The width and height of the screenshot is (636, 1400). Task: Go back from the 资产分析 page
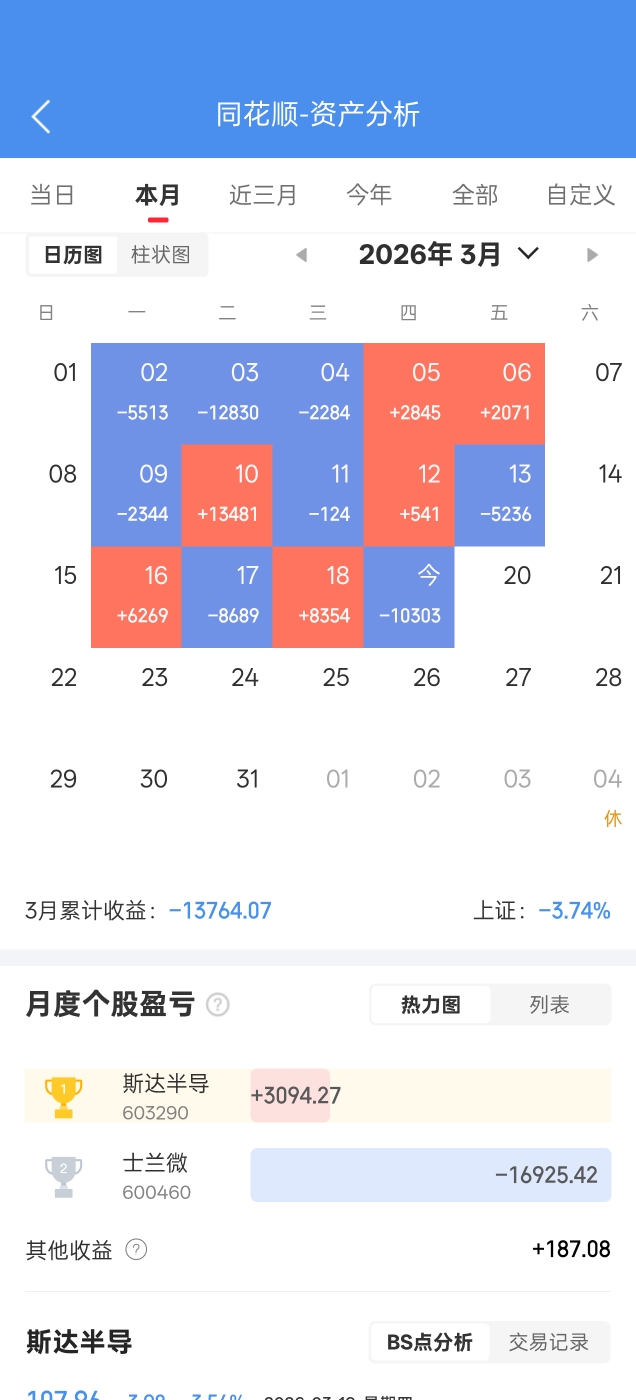[41, 116]
